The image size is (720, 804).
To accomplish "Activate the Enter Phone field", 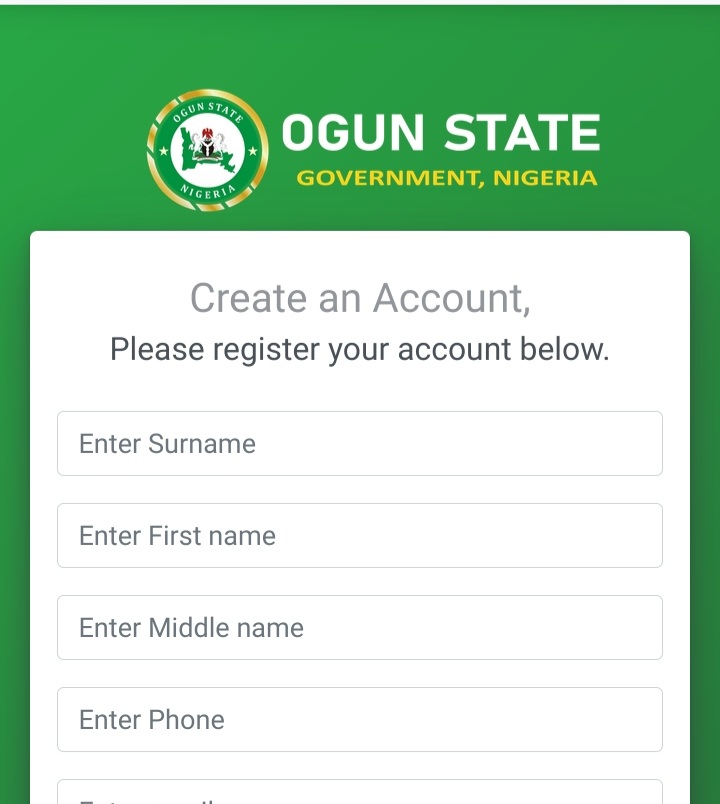I will coord(360,720).
